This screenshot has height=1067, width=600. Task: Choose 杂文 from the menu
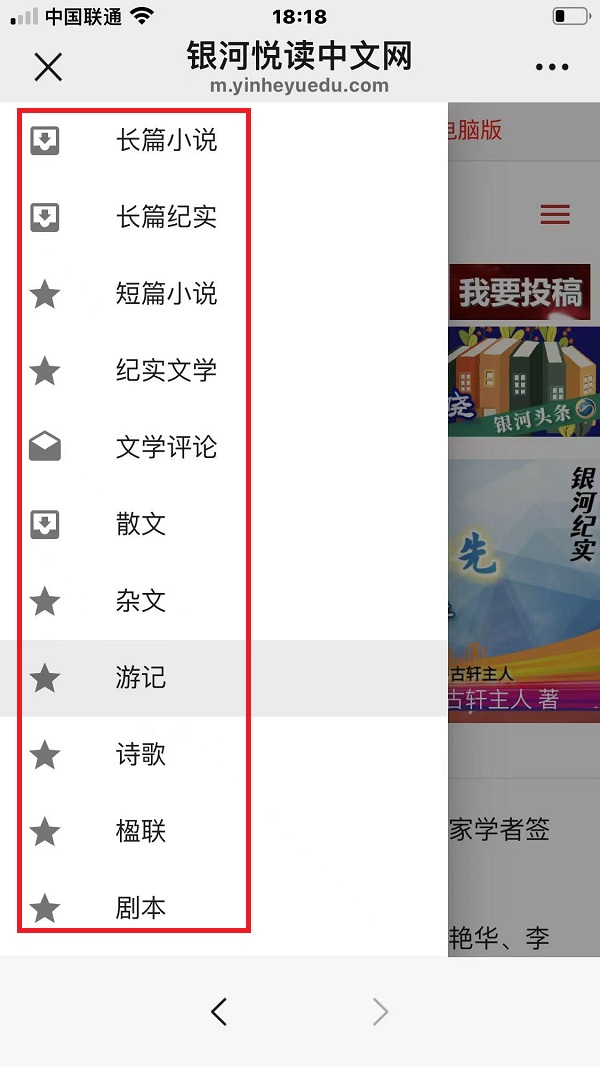coord(141,601)
